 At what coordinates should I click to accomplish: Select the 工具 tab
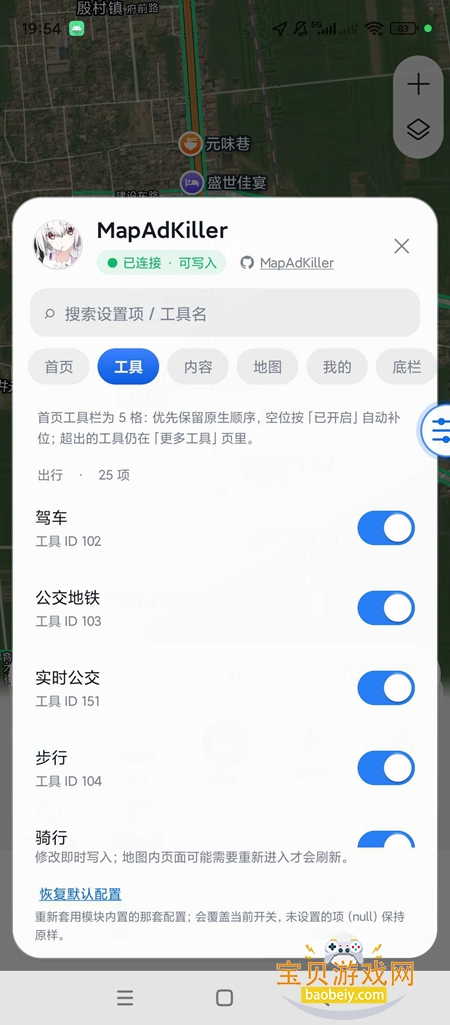[x=128, y=367]
